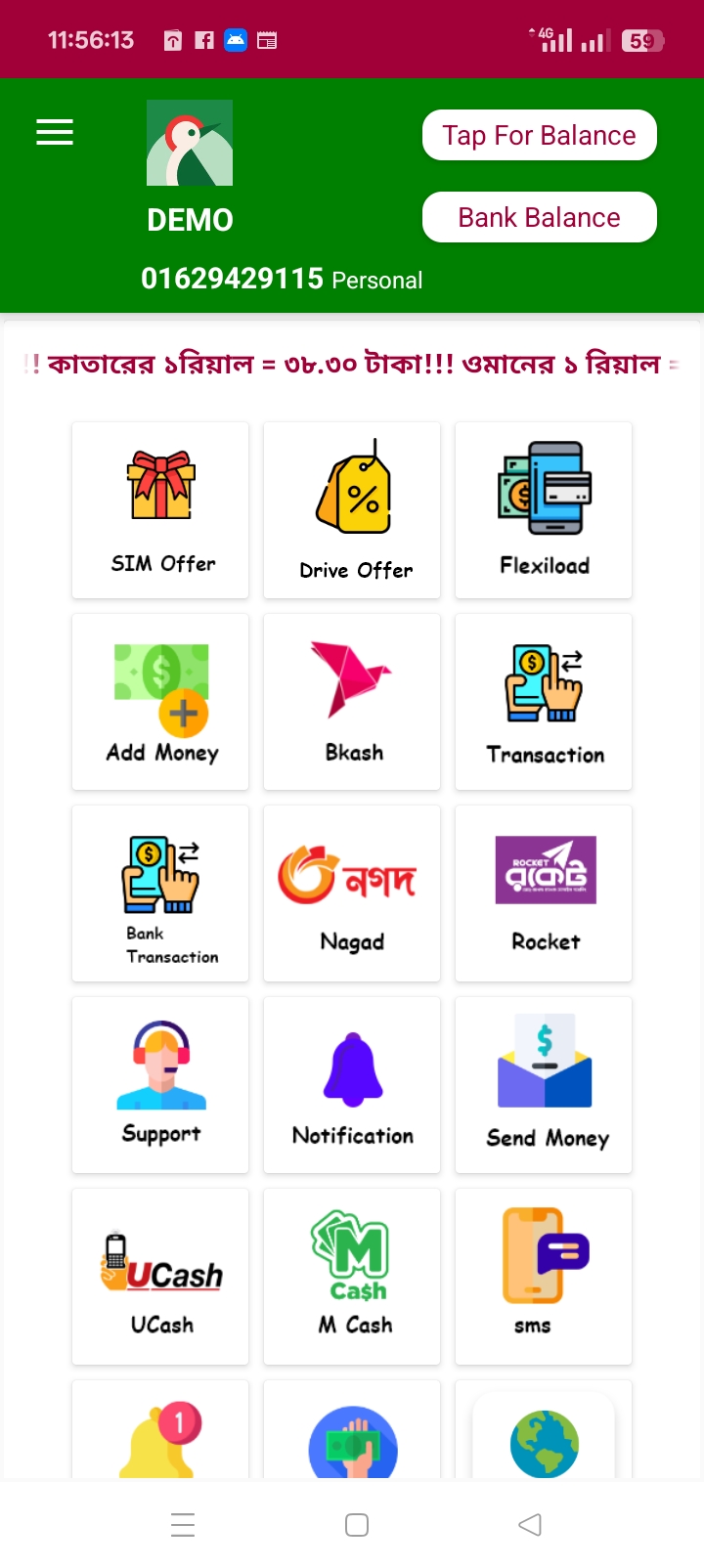
Task: Select Nagad service
Action: point(352,893)
